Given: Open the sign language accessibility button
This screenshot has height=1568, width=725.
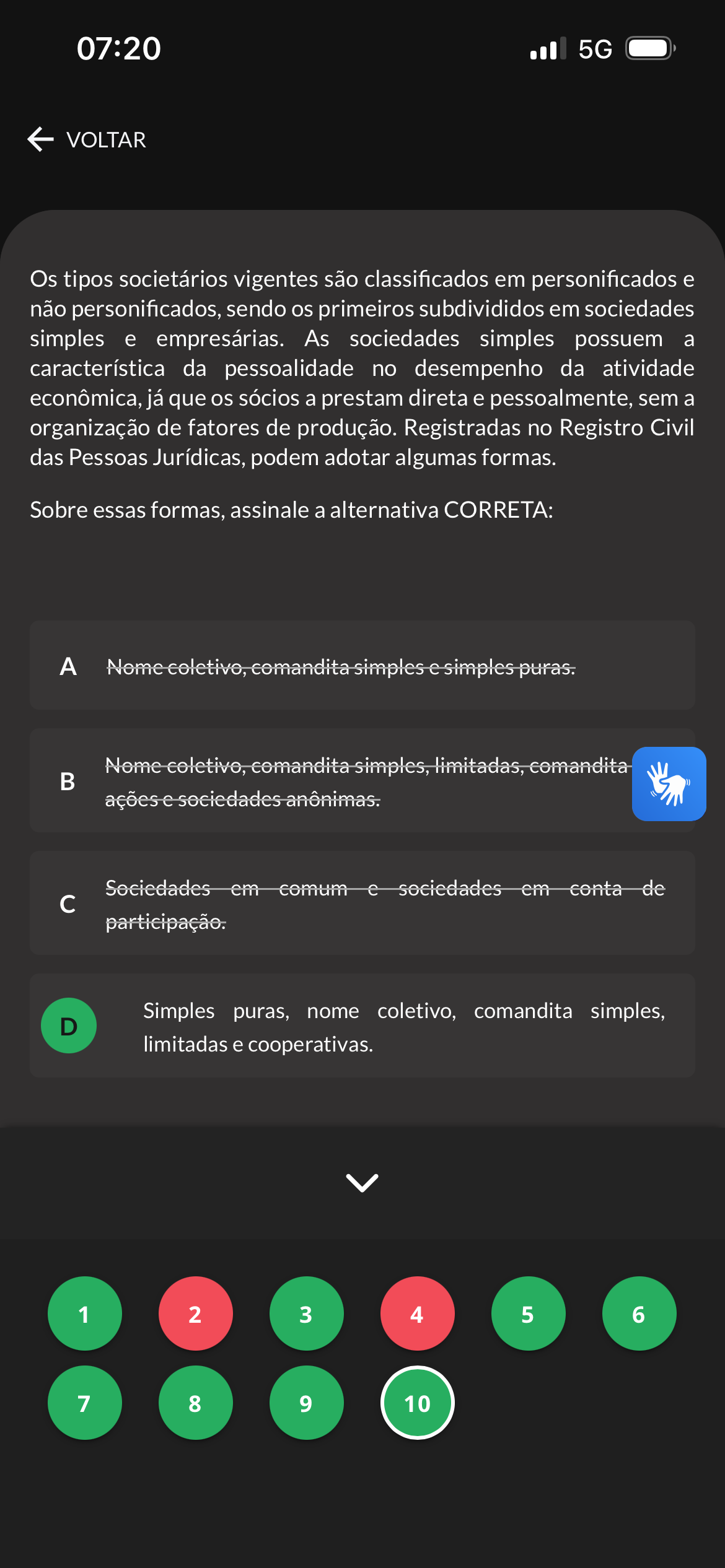Looking at the screenshot, I should pos(669,783).
